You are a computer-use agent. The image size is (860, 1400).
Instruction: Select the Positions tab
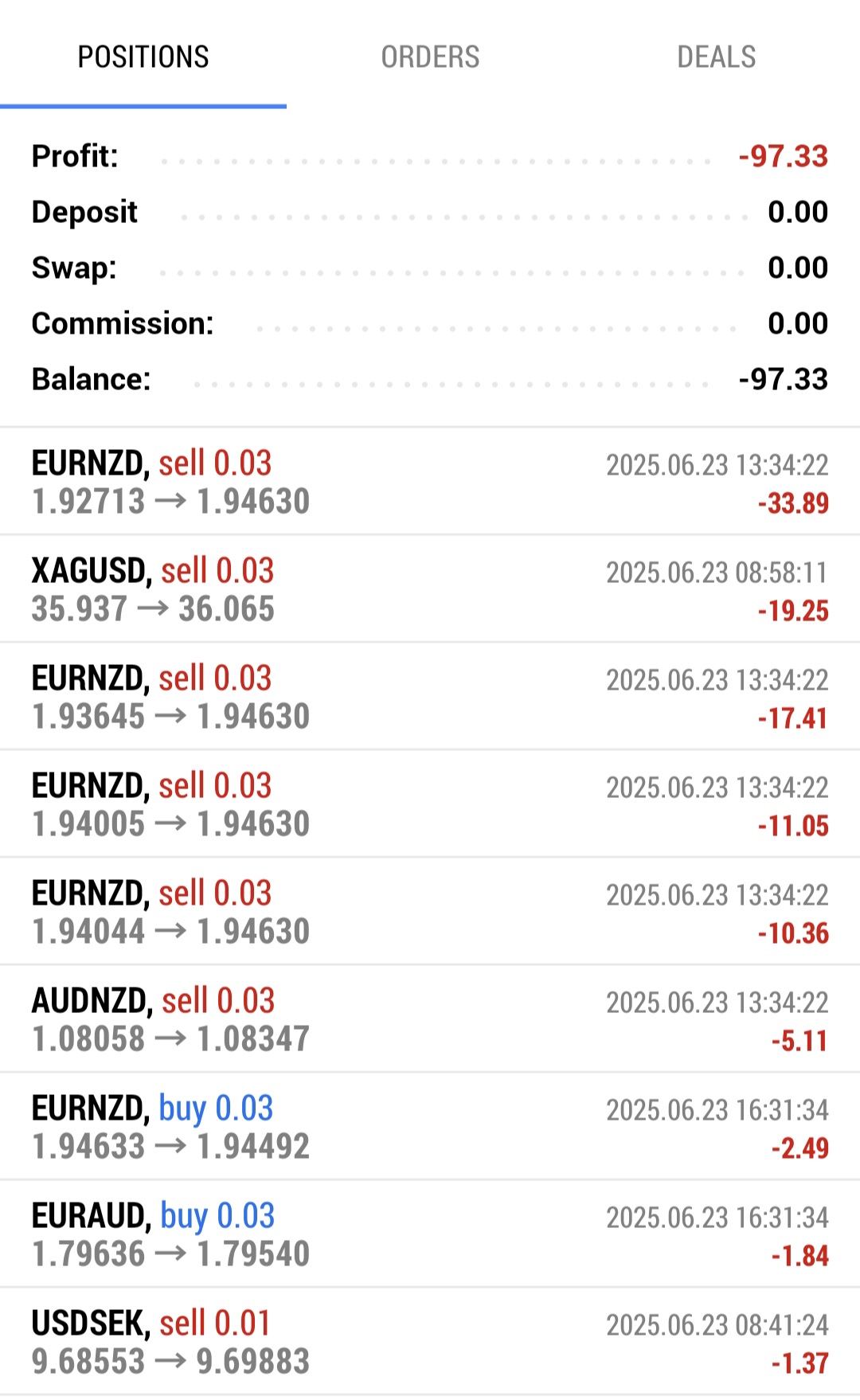point(143,57)
